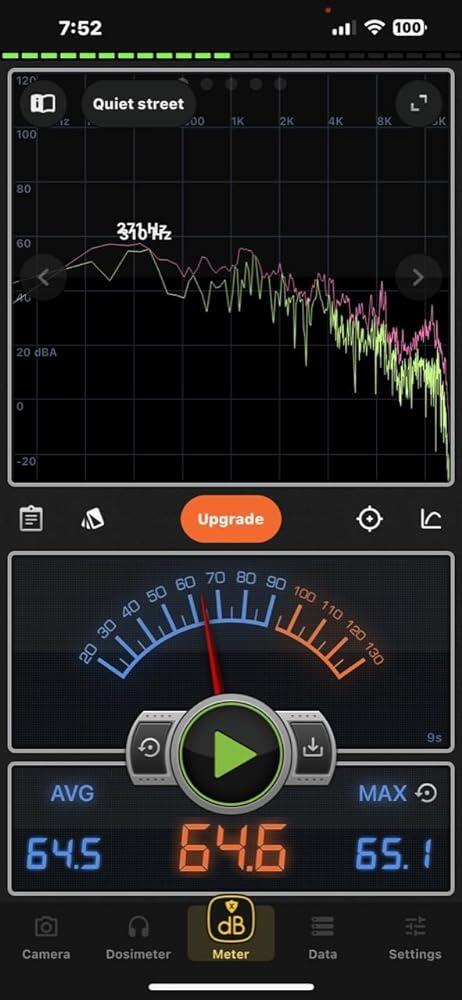Open the clipboard notes icon
Image resolution: width=462 pixels, height=1000 pixels.
tap(31, 518)
